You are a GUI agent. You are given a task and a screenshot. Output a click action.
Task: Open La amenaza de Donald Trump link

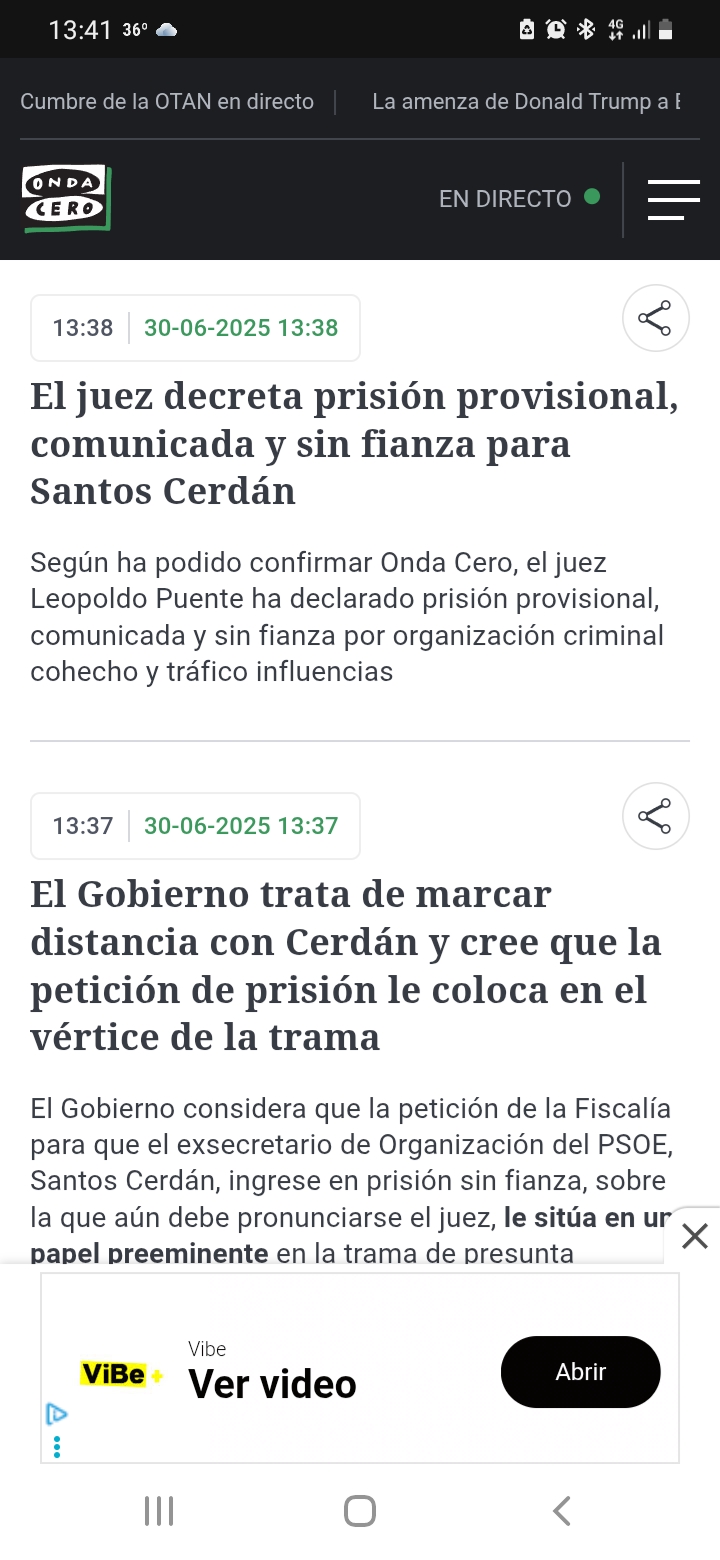coord(526,101)
